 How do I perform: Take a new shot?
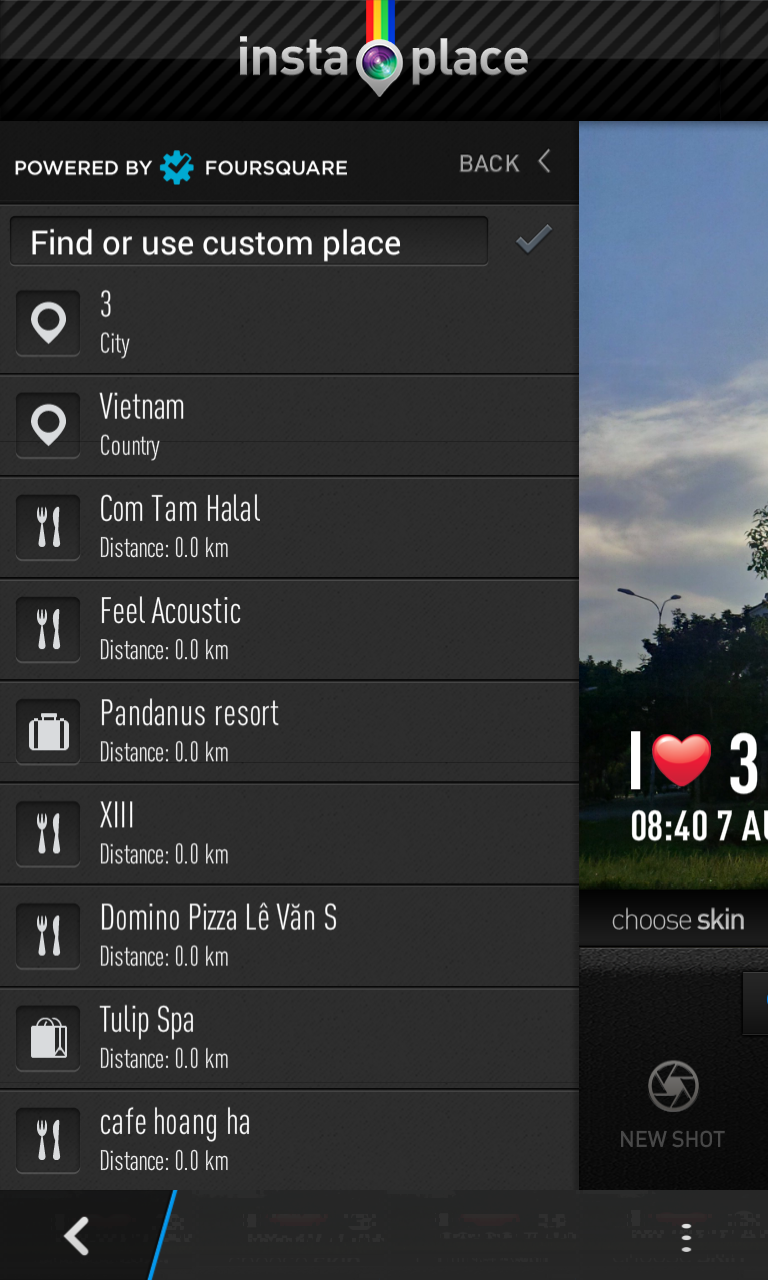[672, 1105]
